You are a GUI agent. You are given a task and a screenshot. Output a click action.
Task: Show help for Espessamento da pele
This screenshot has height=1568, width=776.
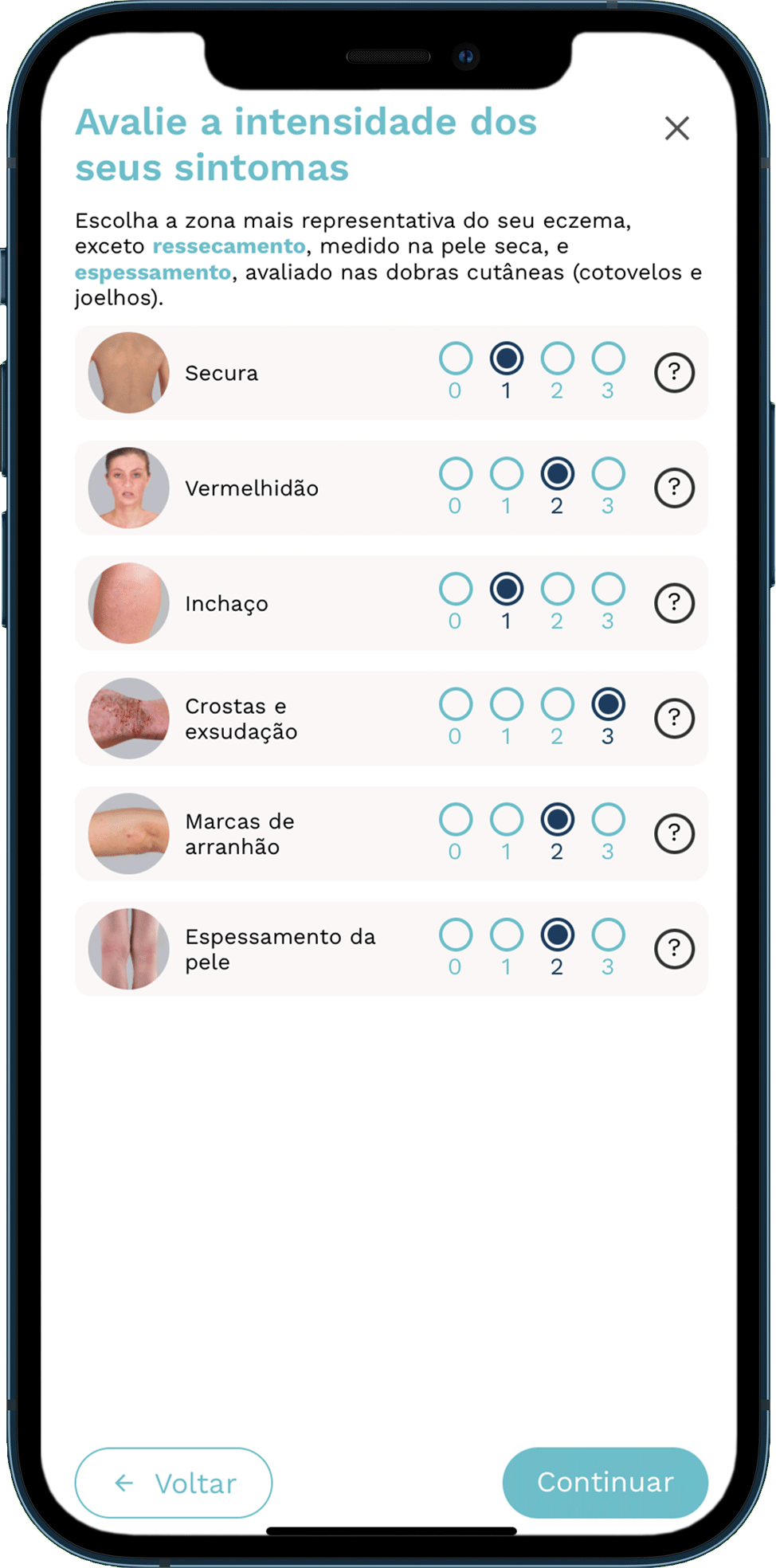674,948
